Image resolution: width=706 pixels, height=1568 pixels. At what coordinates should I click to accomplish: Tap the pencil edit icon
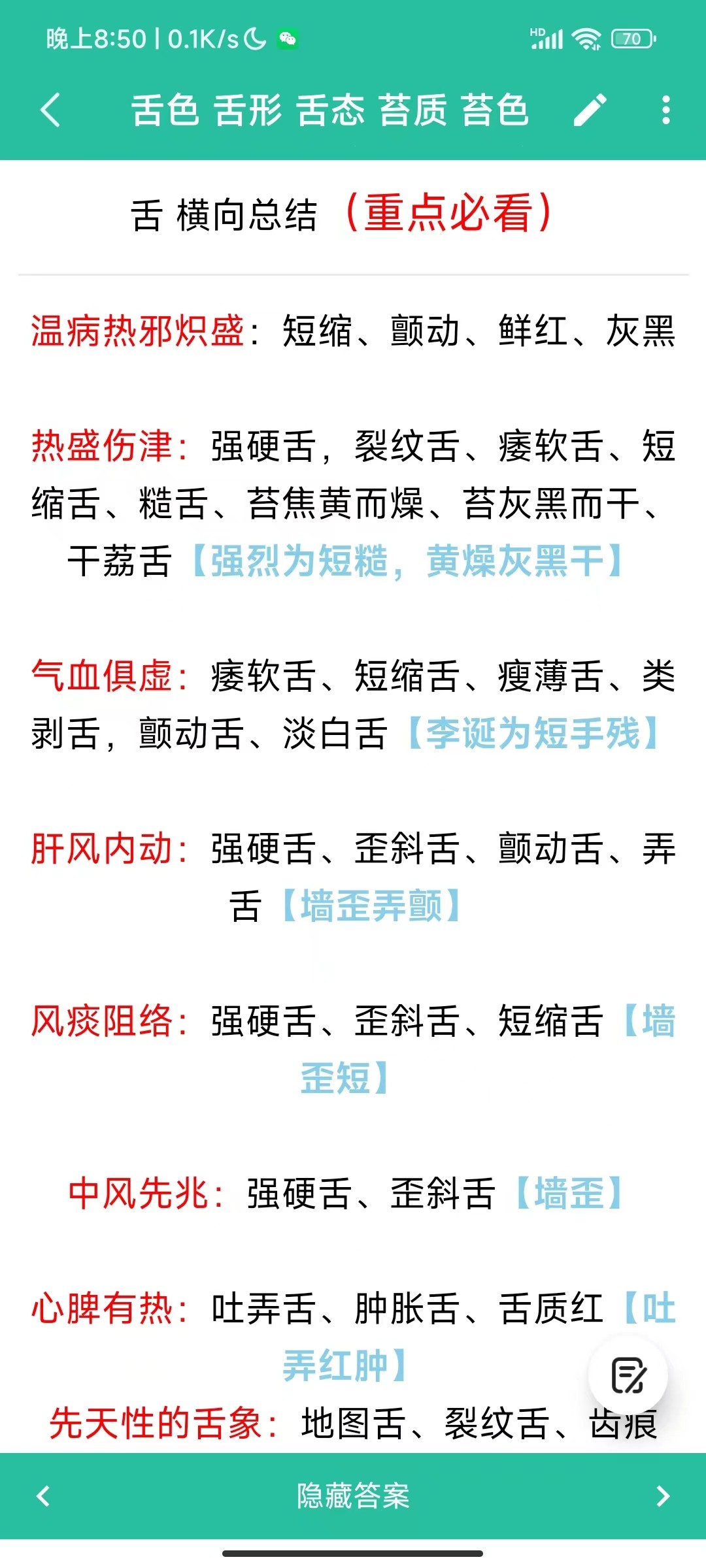[x=590, y=110]
